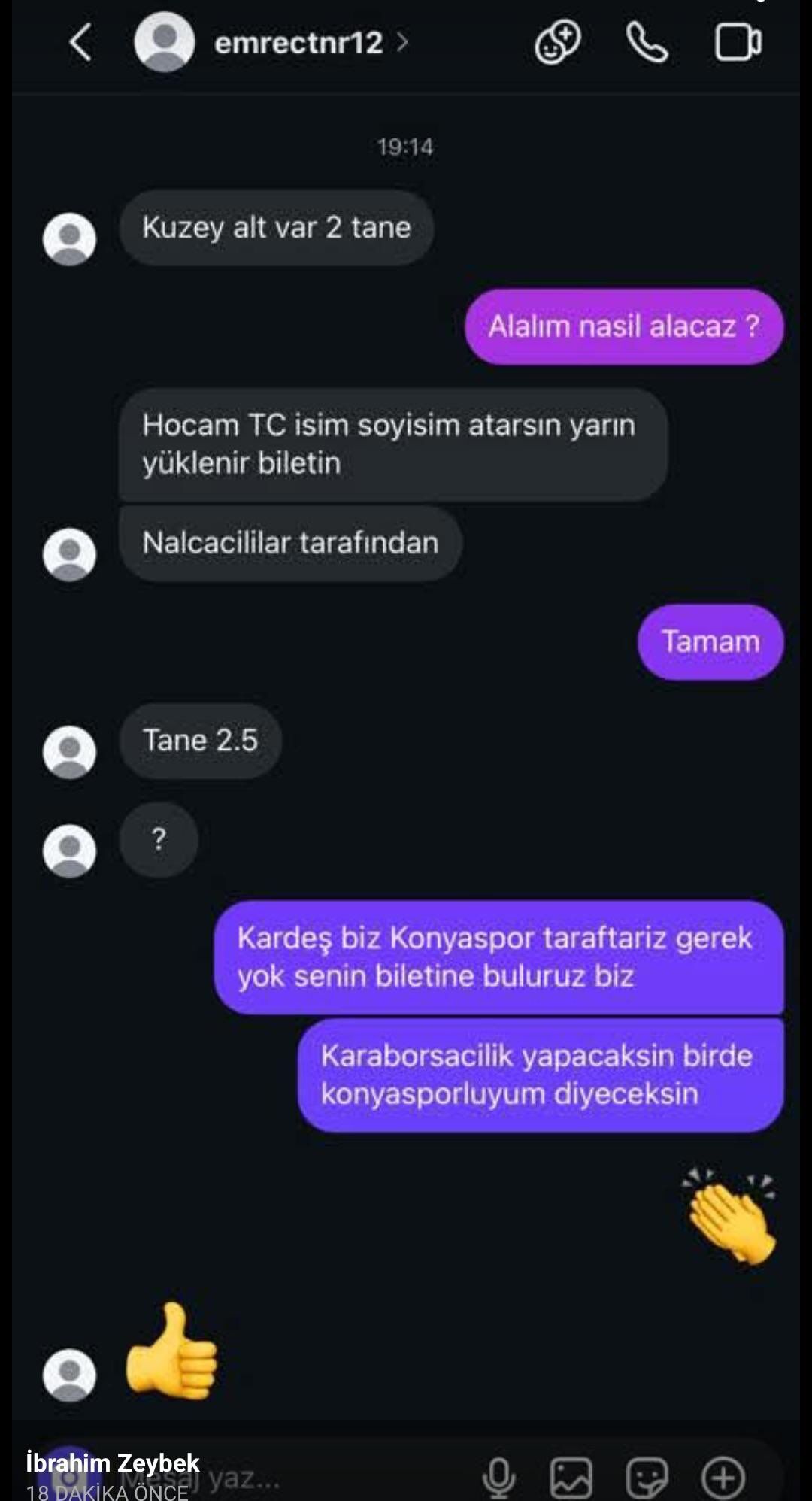Viewport: 812px width, 1501px height.
Task: Start a video call with emrectnr12
Action: [x=738, y=42]
